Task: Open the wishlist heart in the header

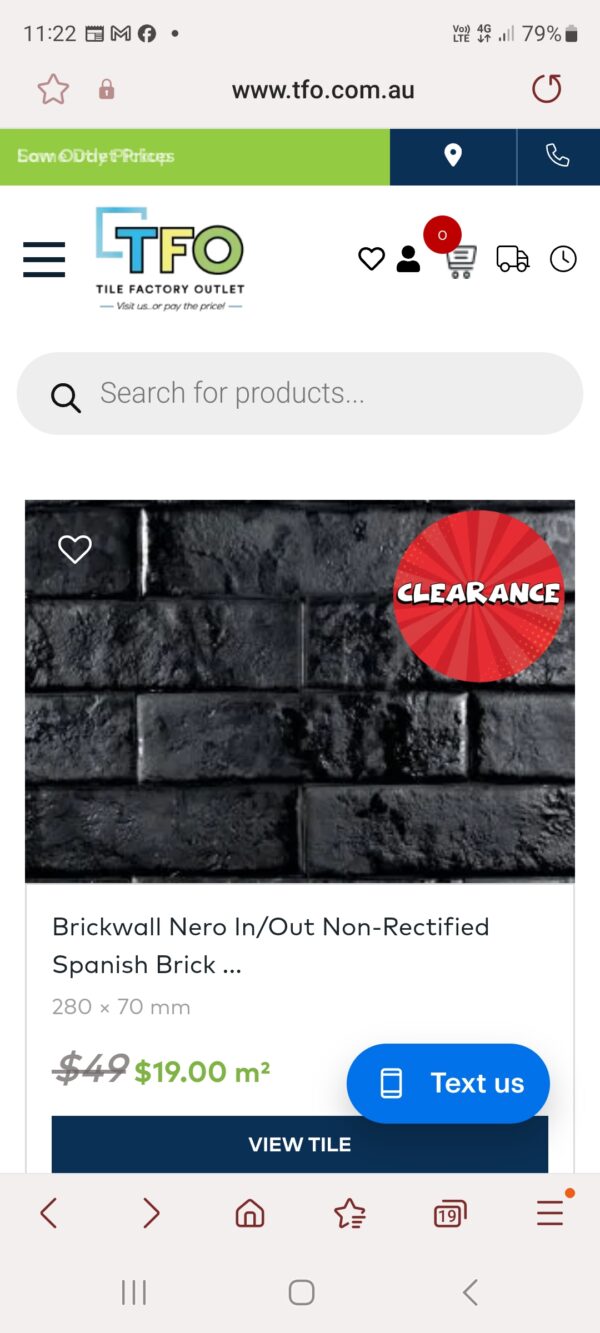Action: point(371,259)
